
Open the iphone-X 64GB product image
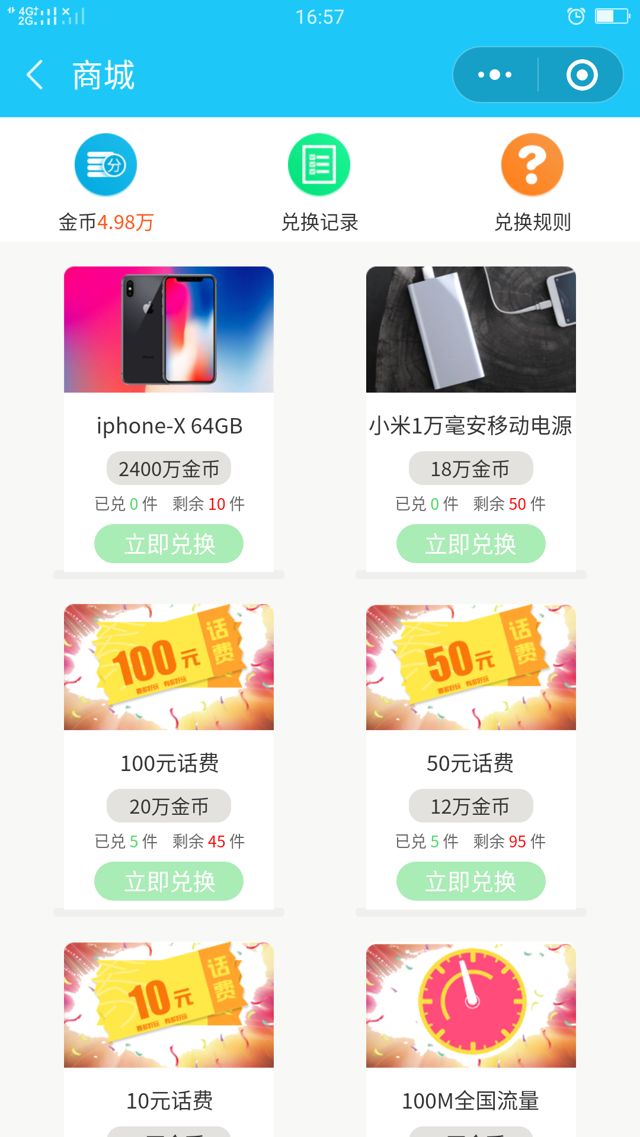(169, 329)
